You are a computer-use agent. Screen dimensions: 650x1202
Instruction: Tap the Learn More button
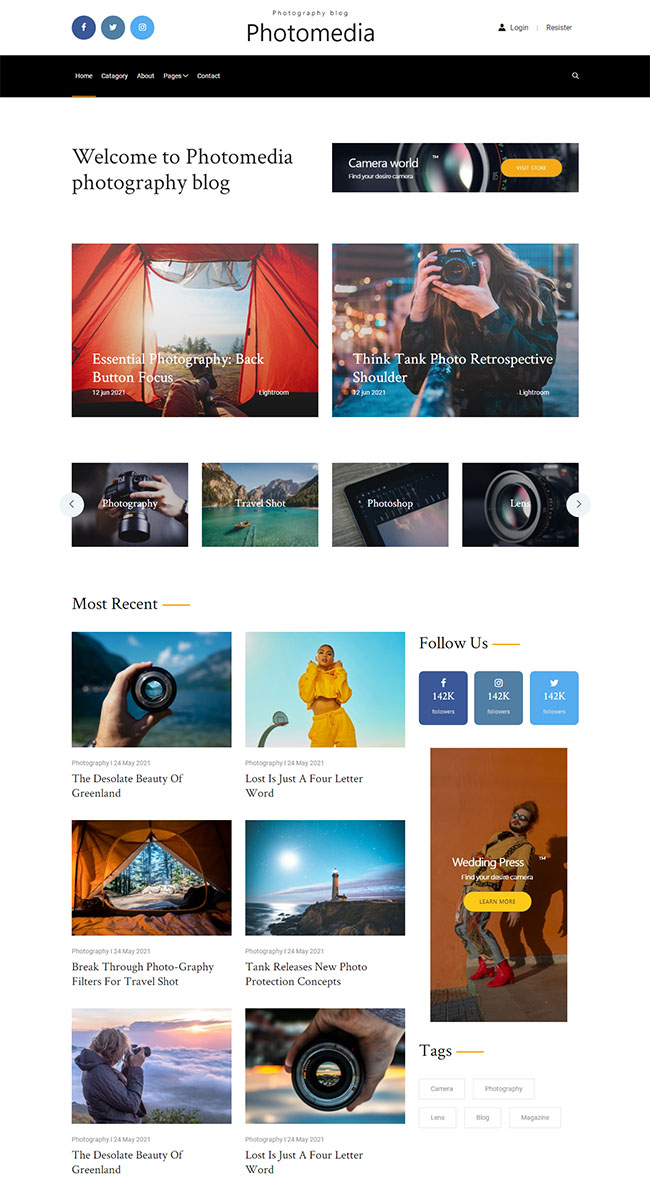click(x=497, y=901)
